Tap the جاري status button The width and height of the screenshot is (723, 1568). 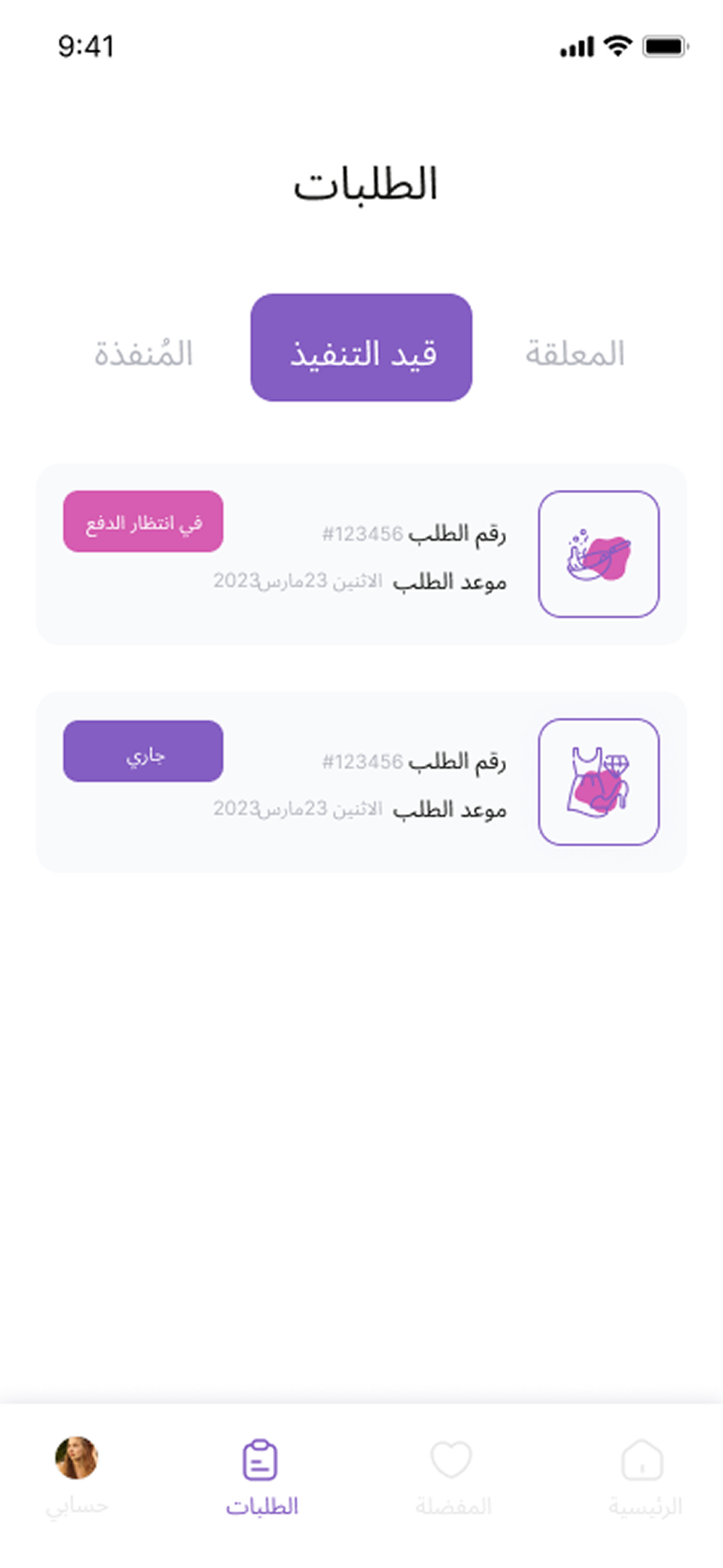143,751
